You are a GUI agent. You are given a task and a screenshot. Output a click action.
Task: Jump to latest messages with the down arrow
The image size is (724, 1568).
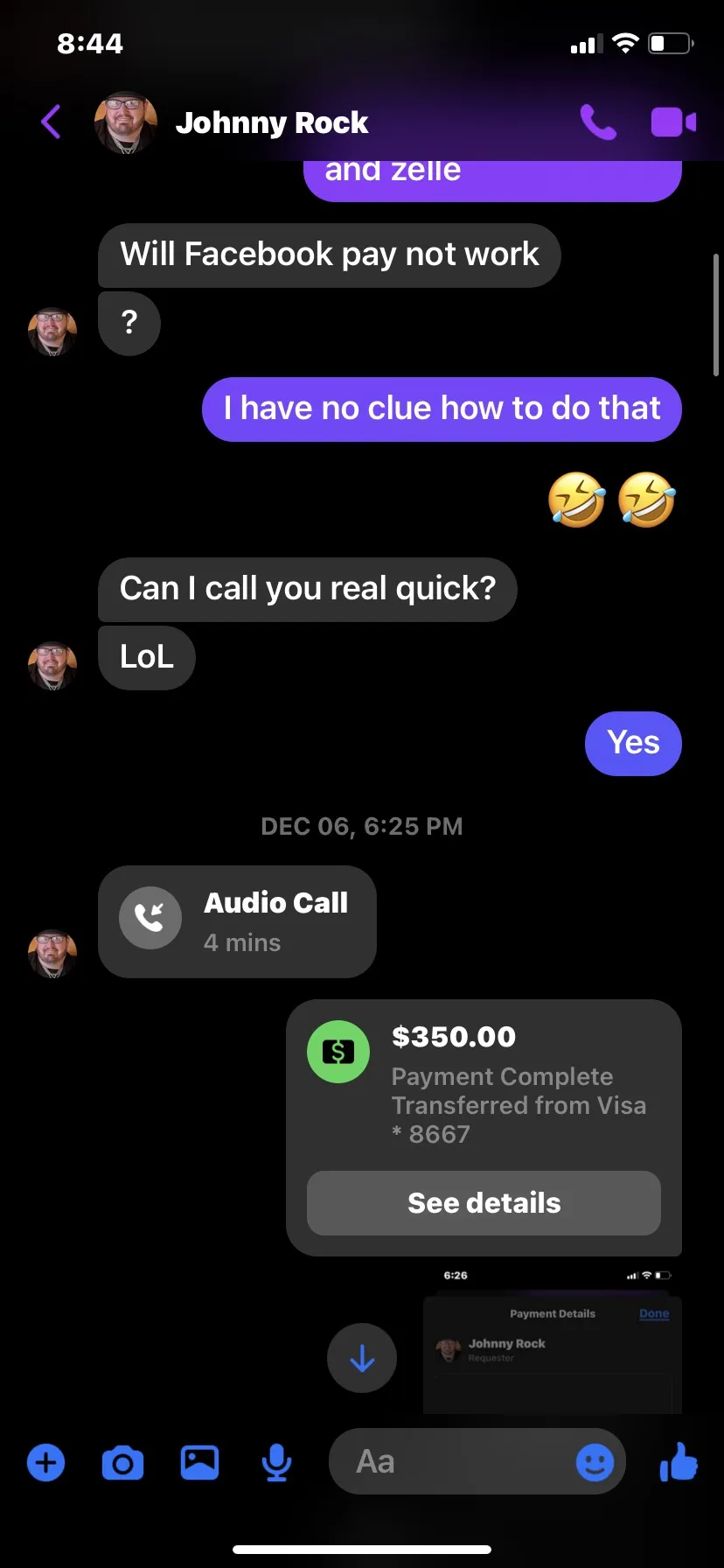point(362,1358)
